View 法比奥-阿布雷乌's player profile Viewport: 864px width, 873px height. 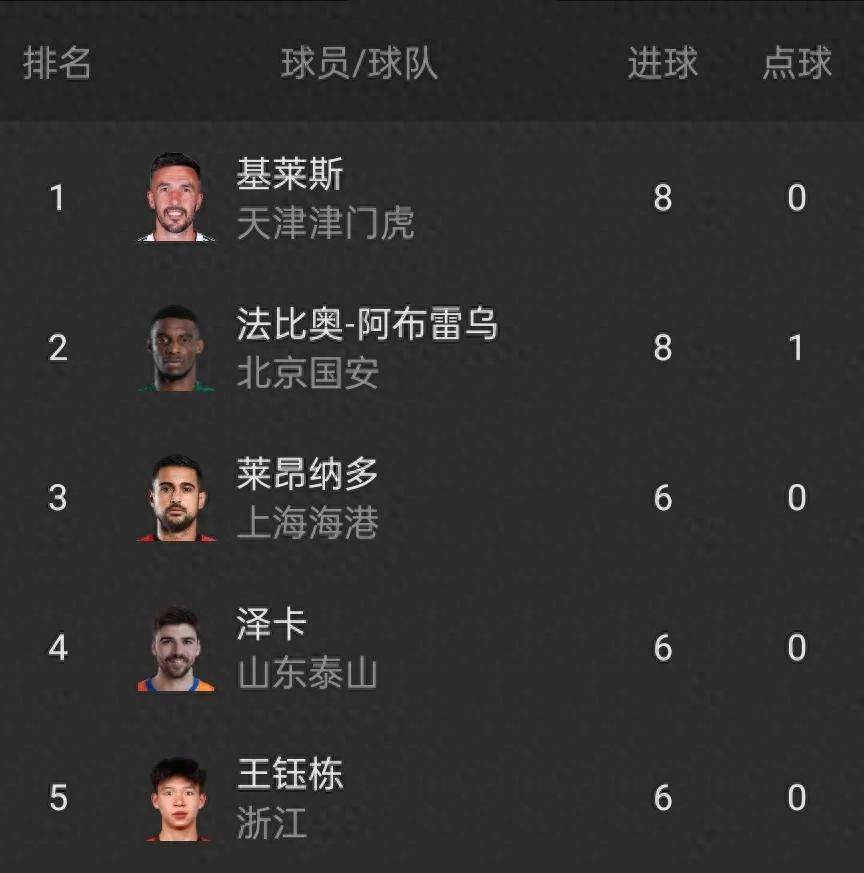[x=366, y=325]
